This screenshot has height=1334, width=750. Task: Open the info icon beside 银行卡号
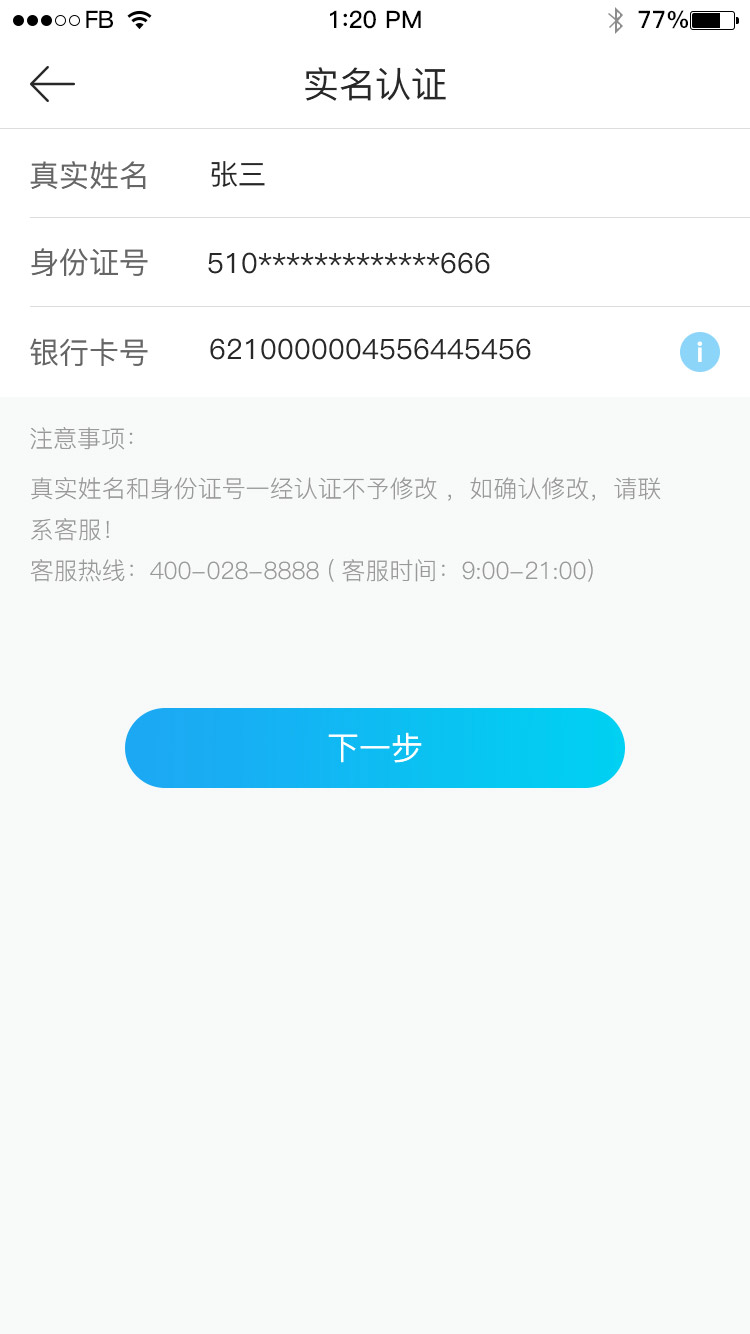(x=699, y=352)
